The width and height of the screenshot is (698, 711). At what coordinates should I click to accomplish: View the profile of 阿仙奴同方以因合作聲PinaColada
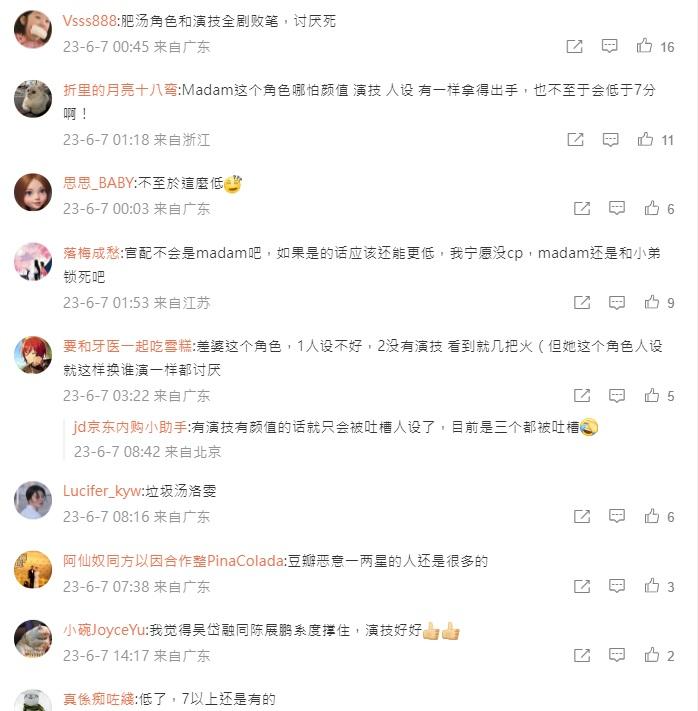(174, 561)
